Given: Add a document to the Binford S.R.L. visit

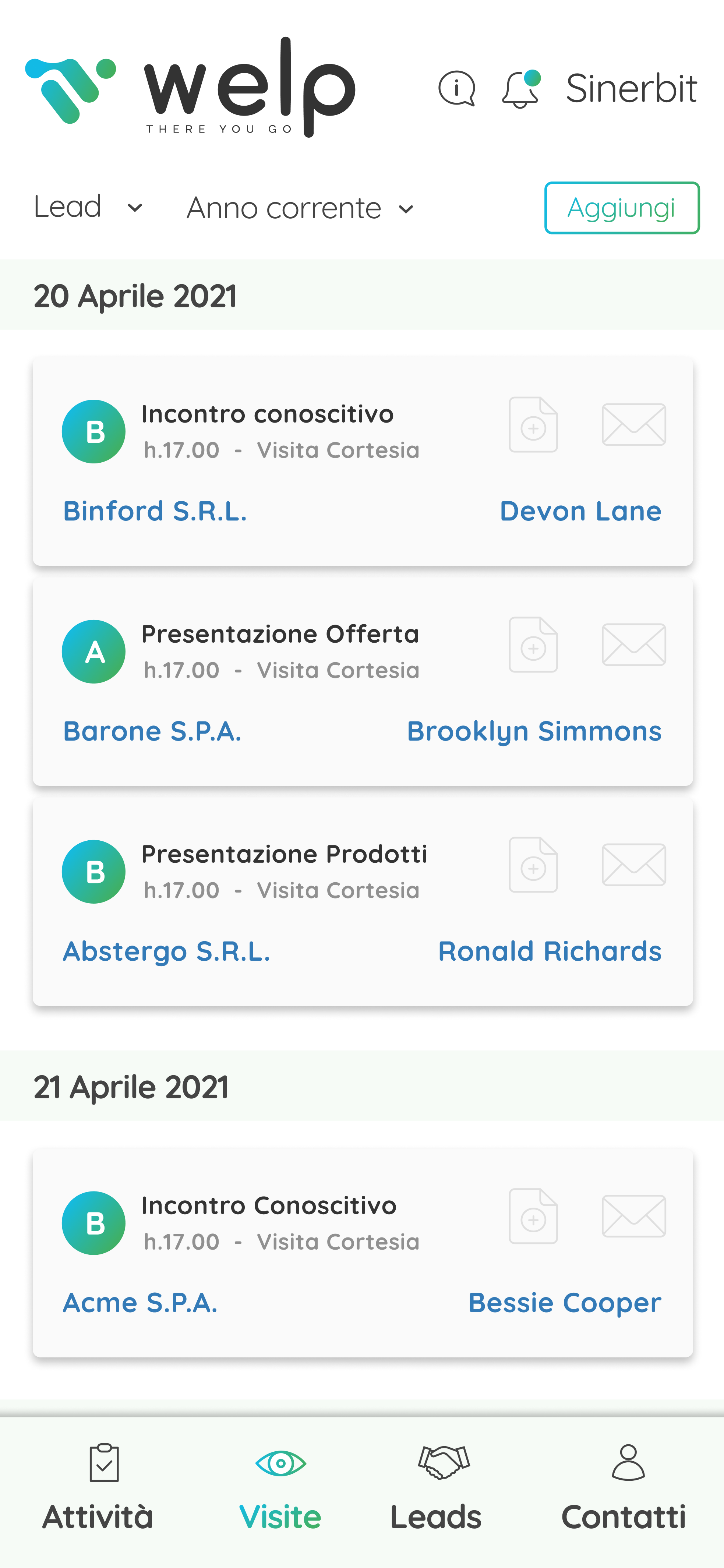Looking at the screenshot, I should pos(533,424).
